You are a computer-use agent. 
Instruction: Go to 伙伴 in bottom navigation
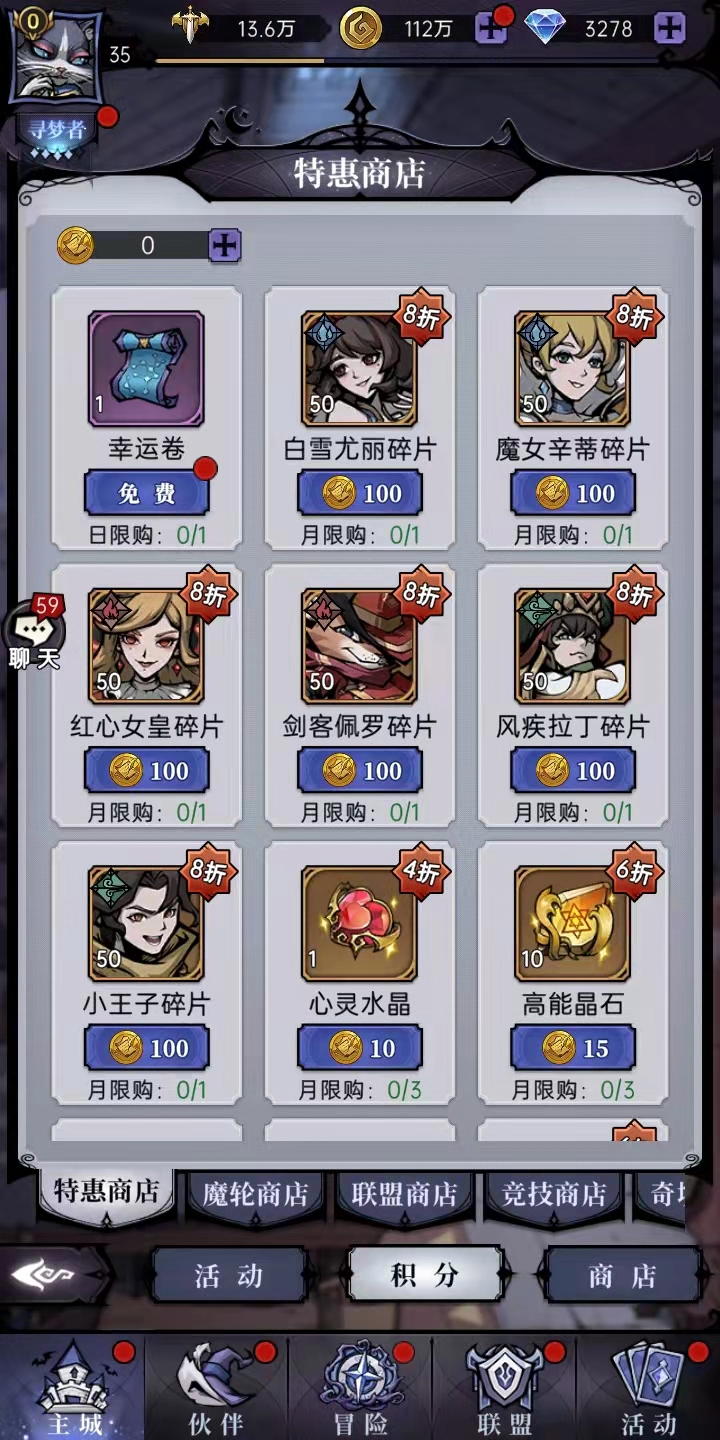point(216,1390)
